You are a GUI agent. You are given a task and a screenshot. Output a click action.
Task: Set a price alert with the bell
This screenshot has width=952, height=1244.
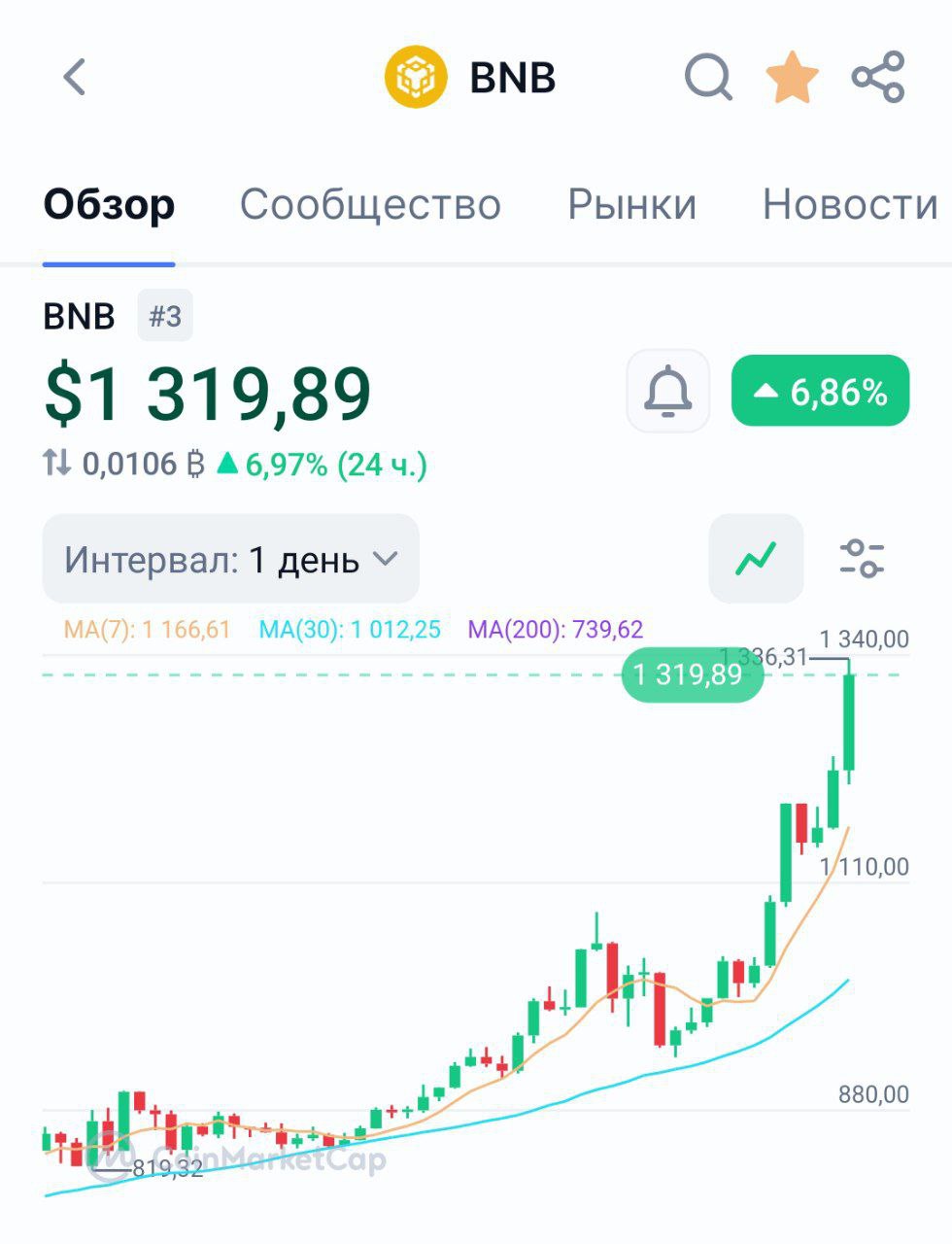pyautogui.click(x=668, y=391)
